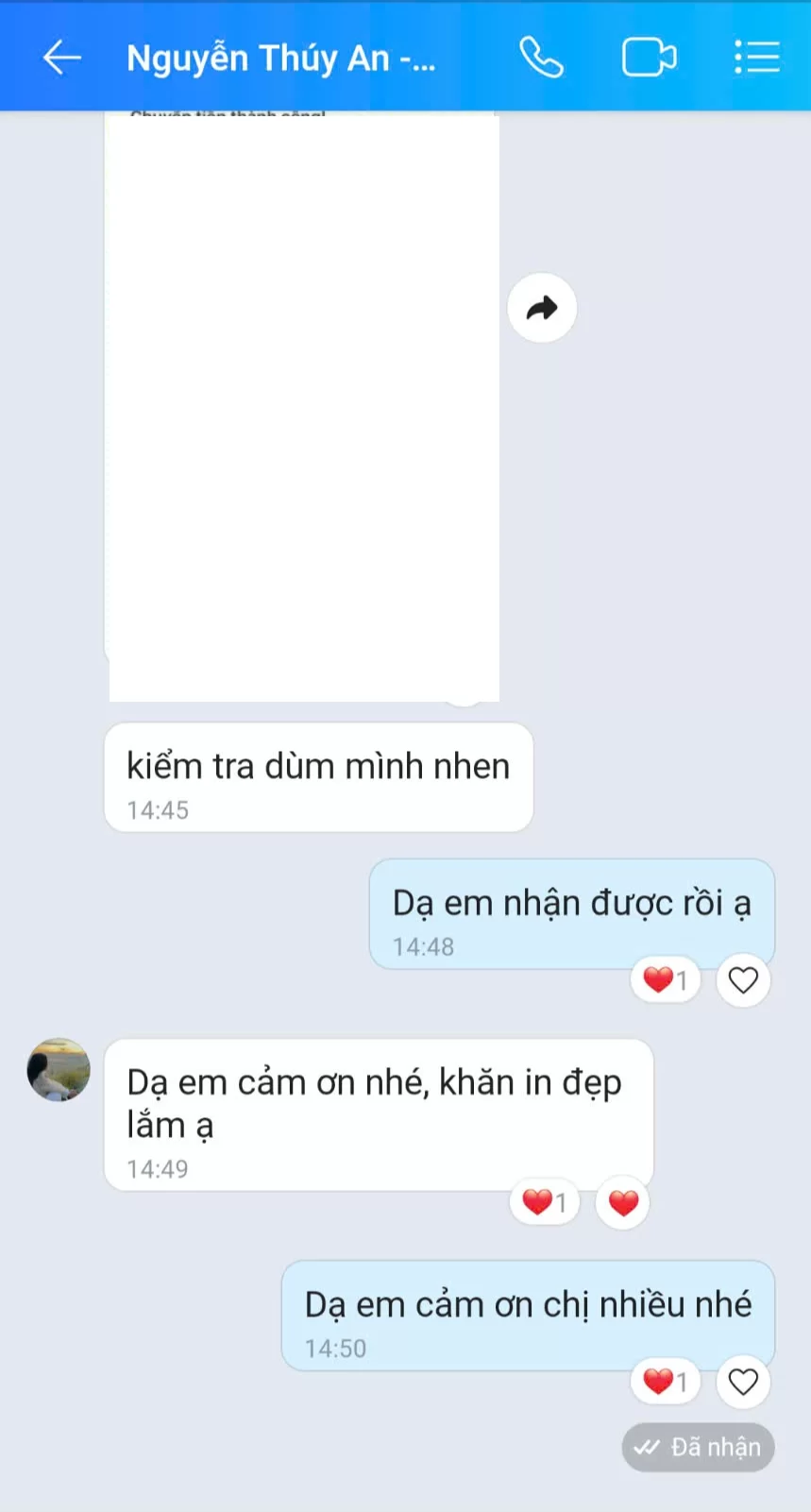View reaction count on "Dạ em nhận được rồi ạ"
Viewport: 811px width, 1512px height.
pyautogui.click(x=666, y=981)
